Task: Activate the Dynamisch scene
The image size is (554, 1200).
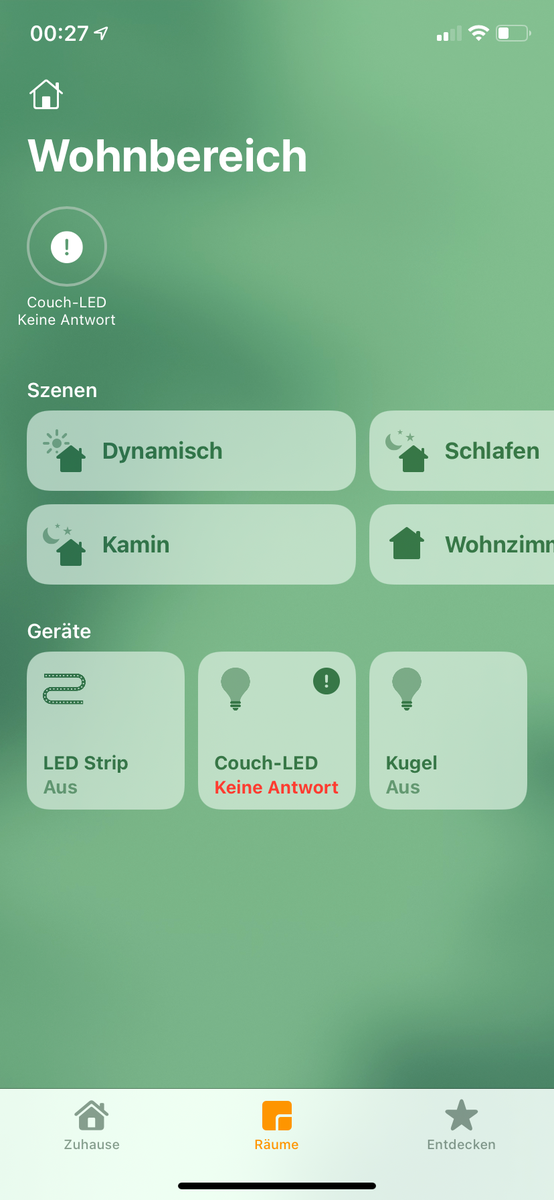Action: [x=191, y=451]
